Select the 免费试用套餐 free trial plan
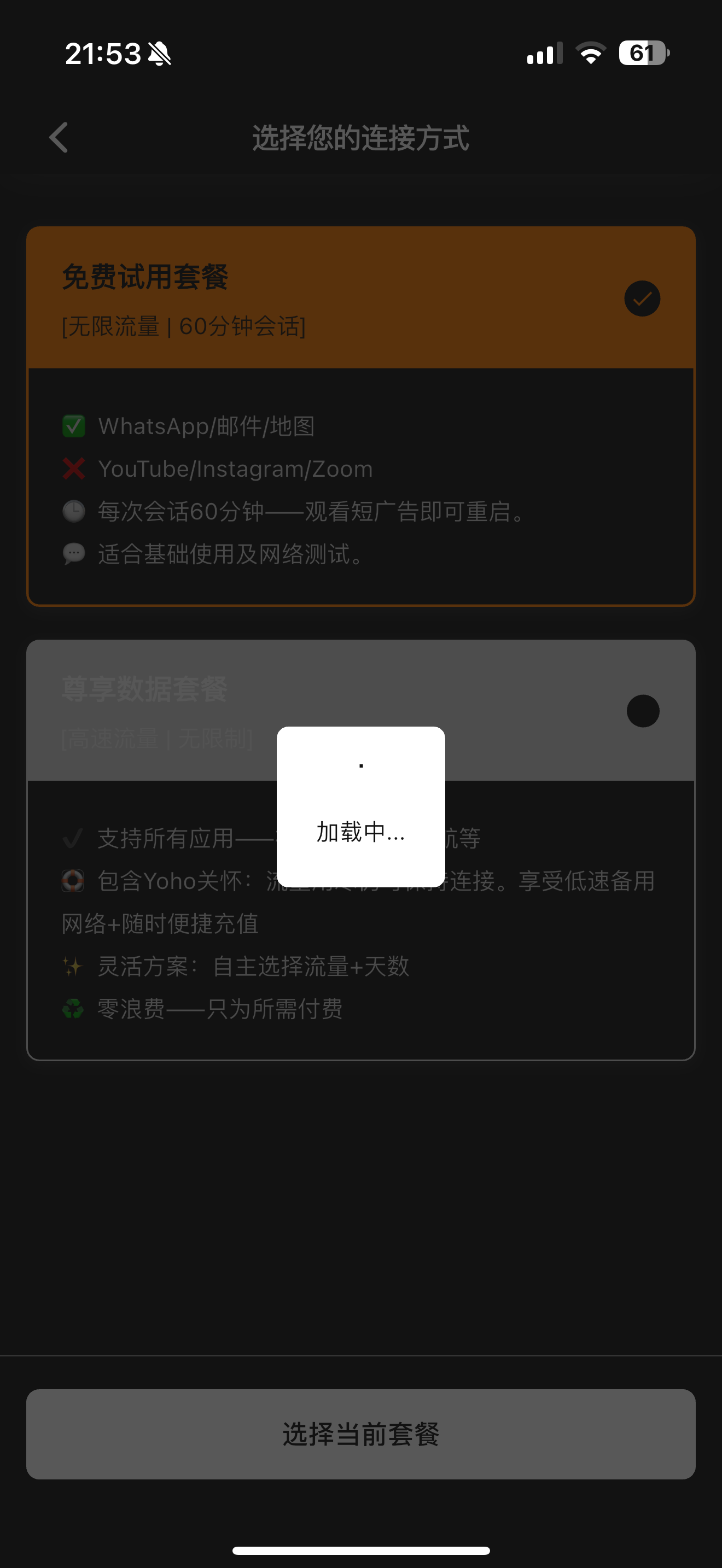The width and height of the screenshot is (722, 1568). pyautogui.click(x=360, y=297)
